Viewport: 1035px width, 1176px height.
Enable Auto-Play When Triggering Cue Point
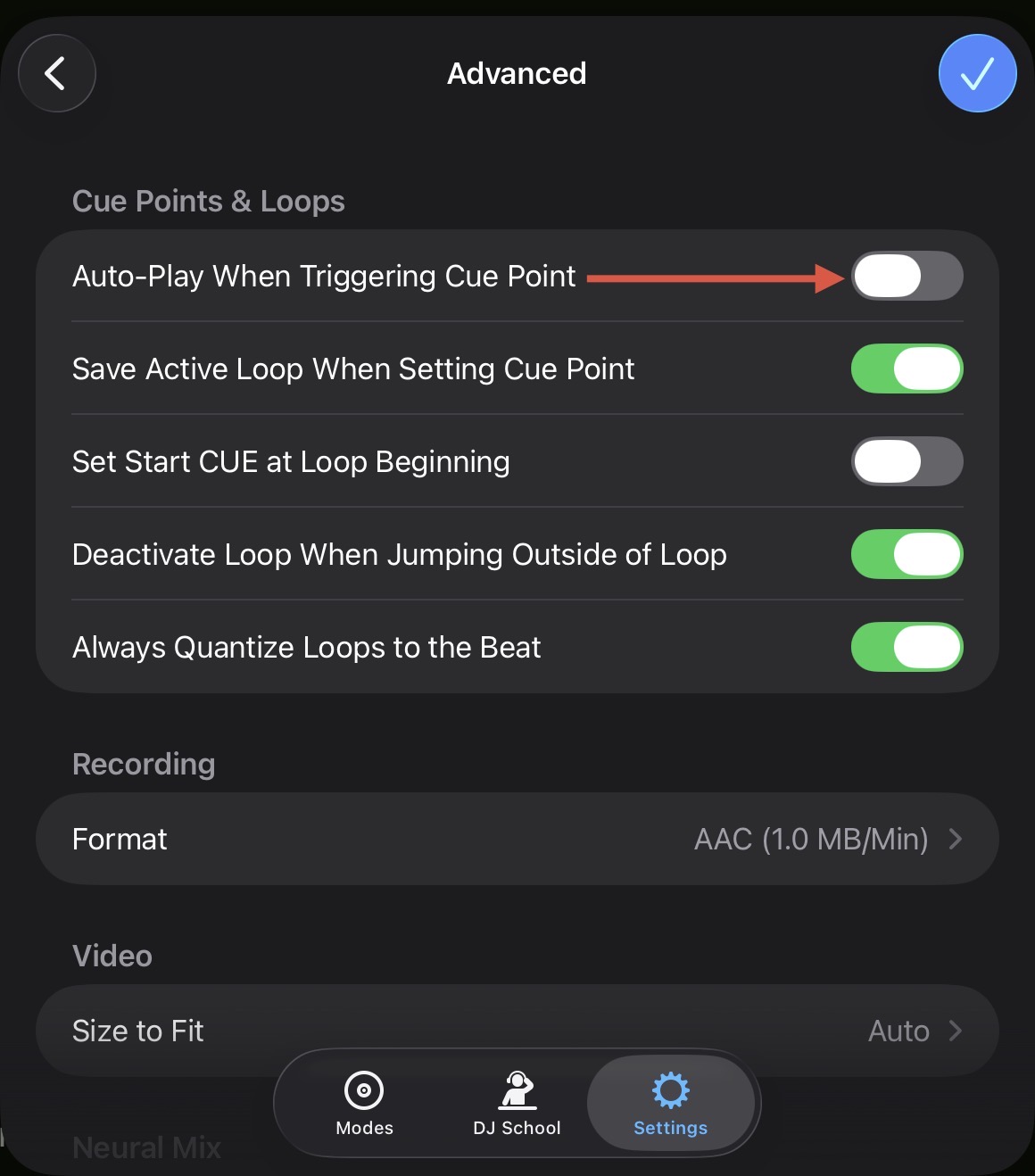coord(907,277)
